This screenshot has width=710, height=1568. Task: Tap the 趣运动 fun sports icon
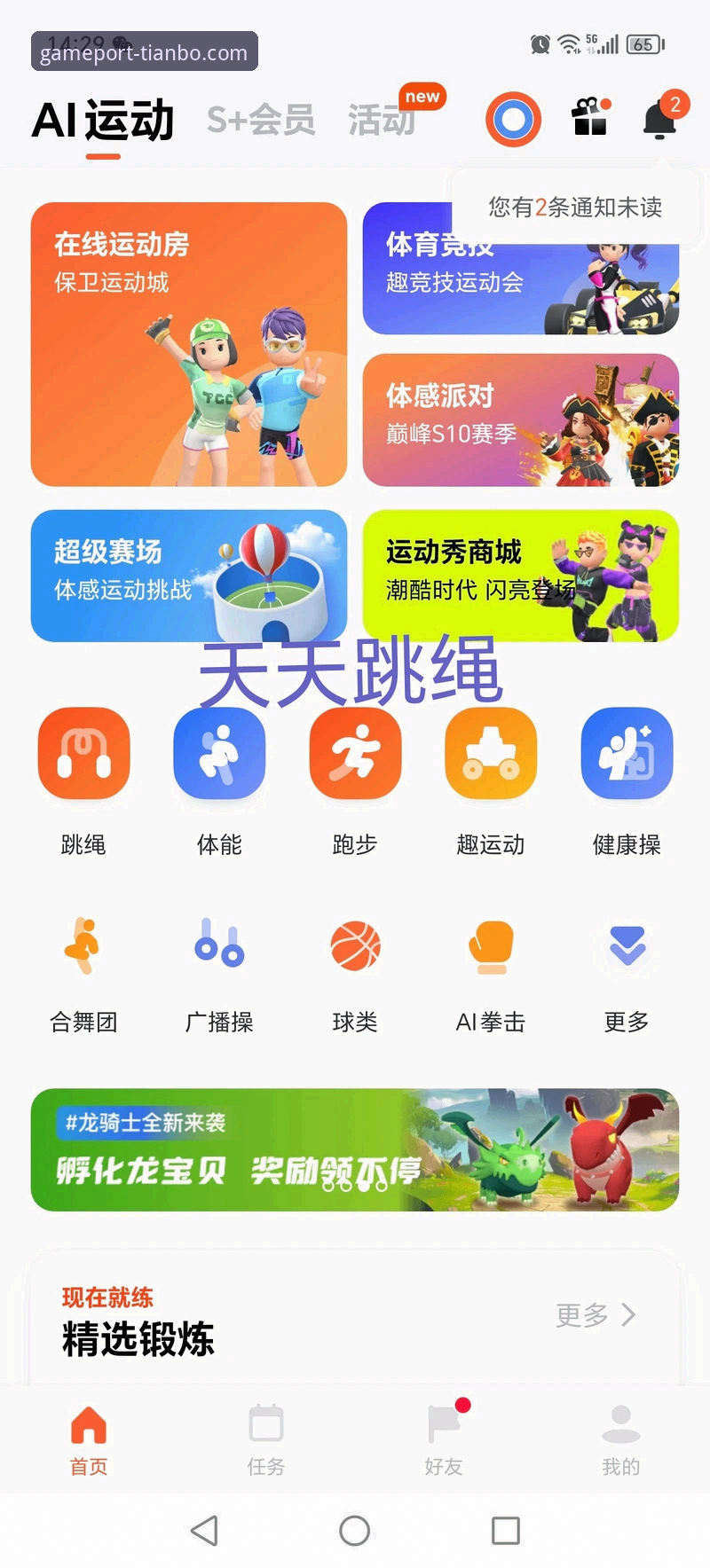(490, 753)
